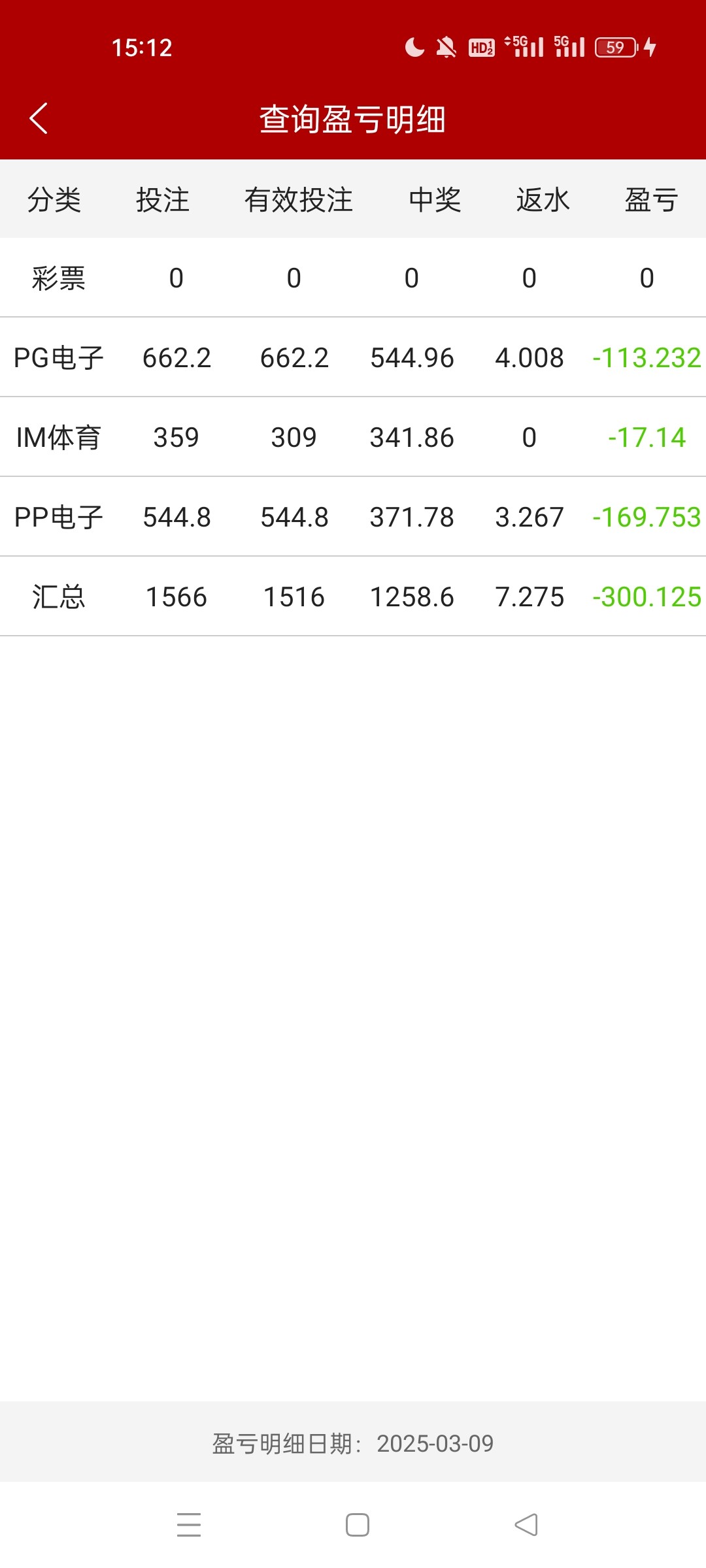Open the system recent apps menu

(189, 1525)
